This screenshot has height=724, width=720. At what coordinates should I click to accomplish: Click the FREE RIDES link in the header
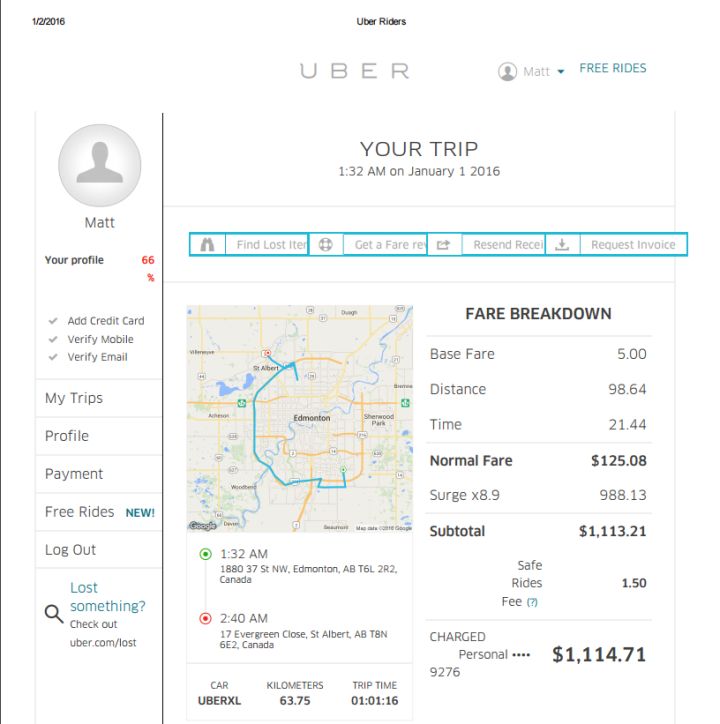pos(612,68)
